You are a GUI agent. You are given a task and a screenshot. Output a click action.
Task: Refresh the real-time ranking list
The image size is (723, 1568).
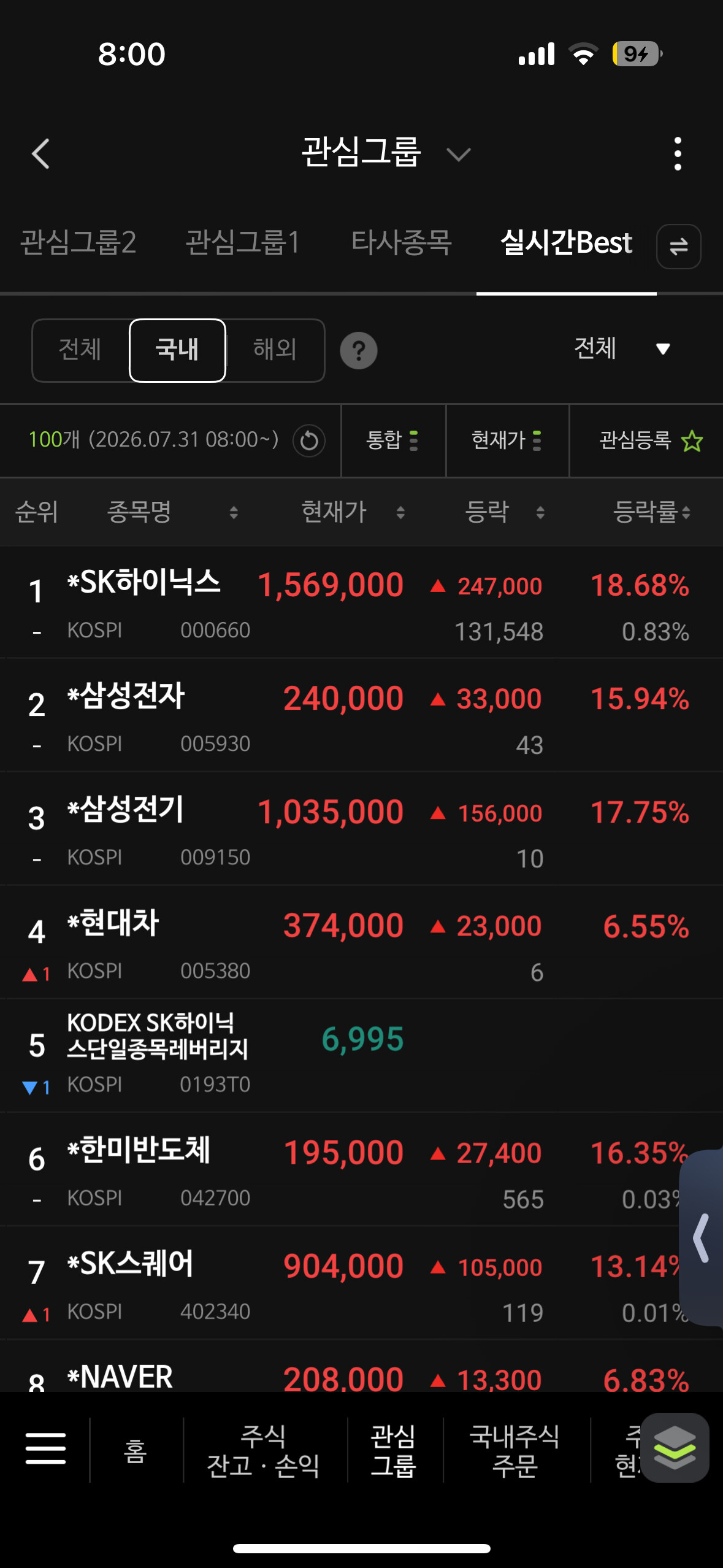point(309,440)
